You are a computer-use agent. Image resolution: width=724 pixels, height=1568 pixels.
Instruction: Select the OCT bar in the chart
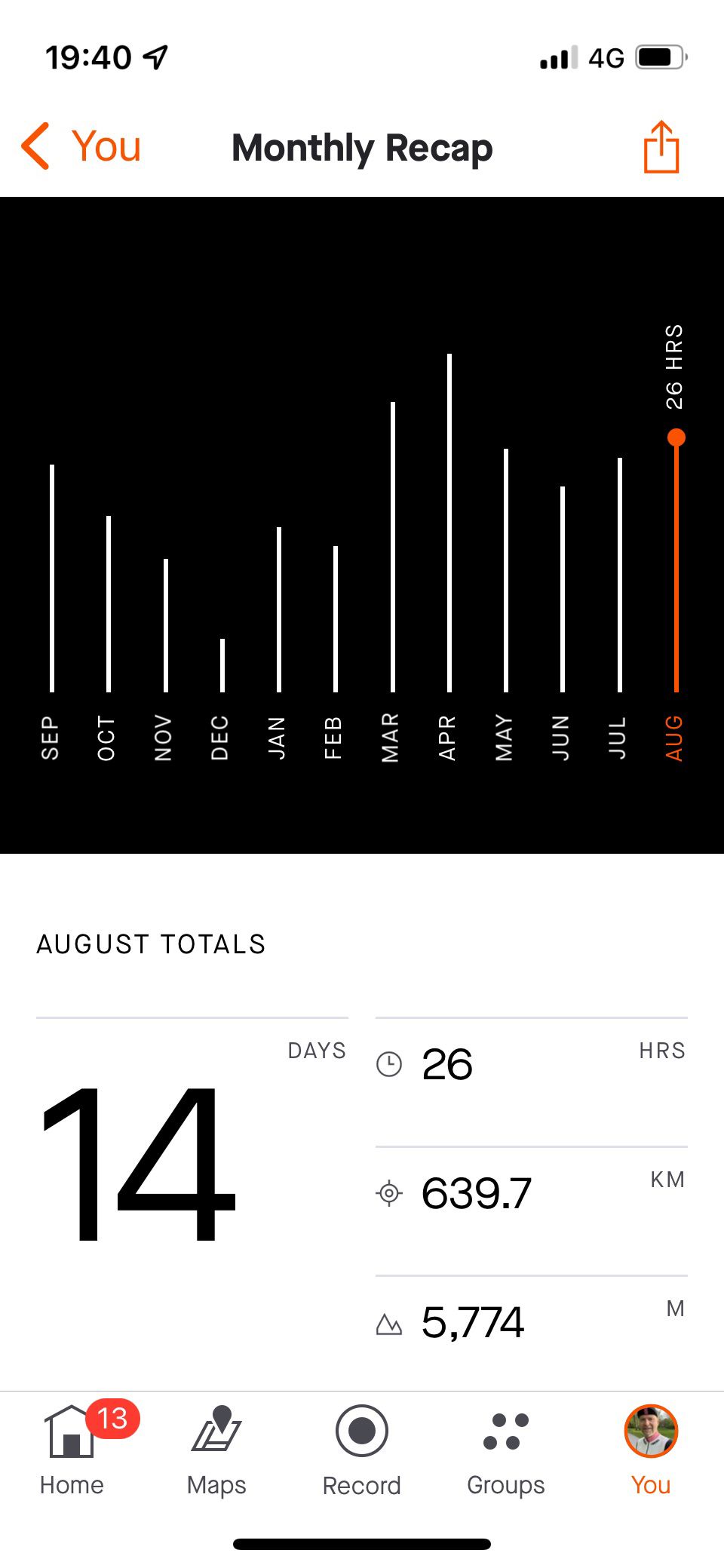coord(109,604)
